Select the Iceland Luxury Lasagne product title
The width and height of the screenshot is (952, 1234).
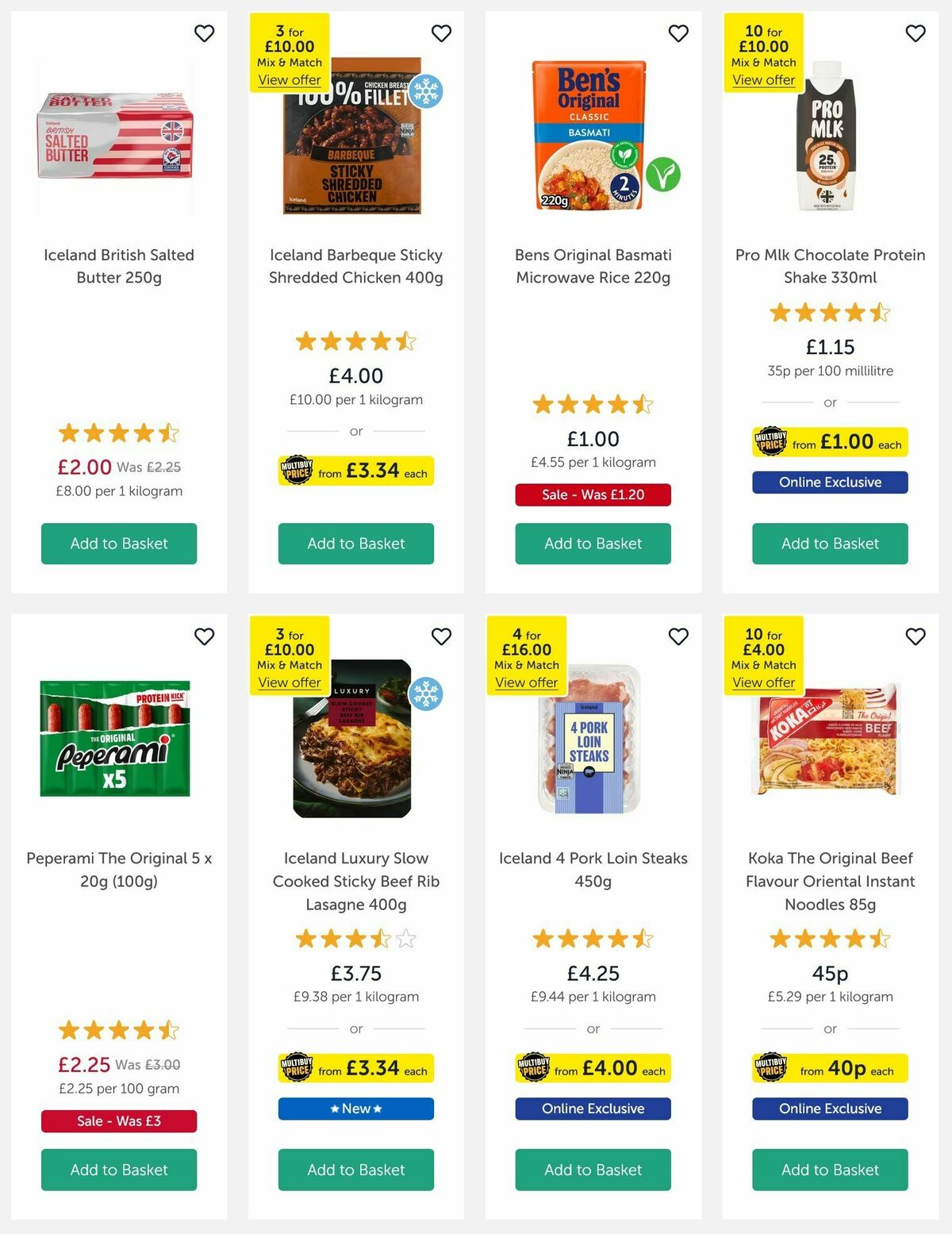pyautogui.click(x=355, y=881)
